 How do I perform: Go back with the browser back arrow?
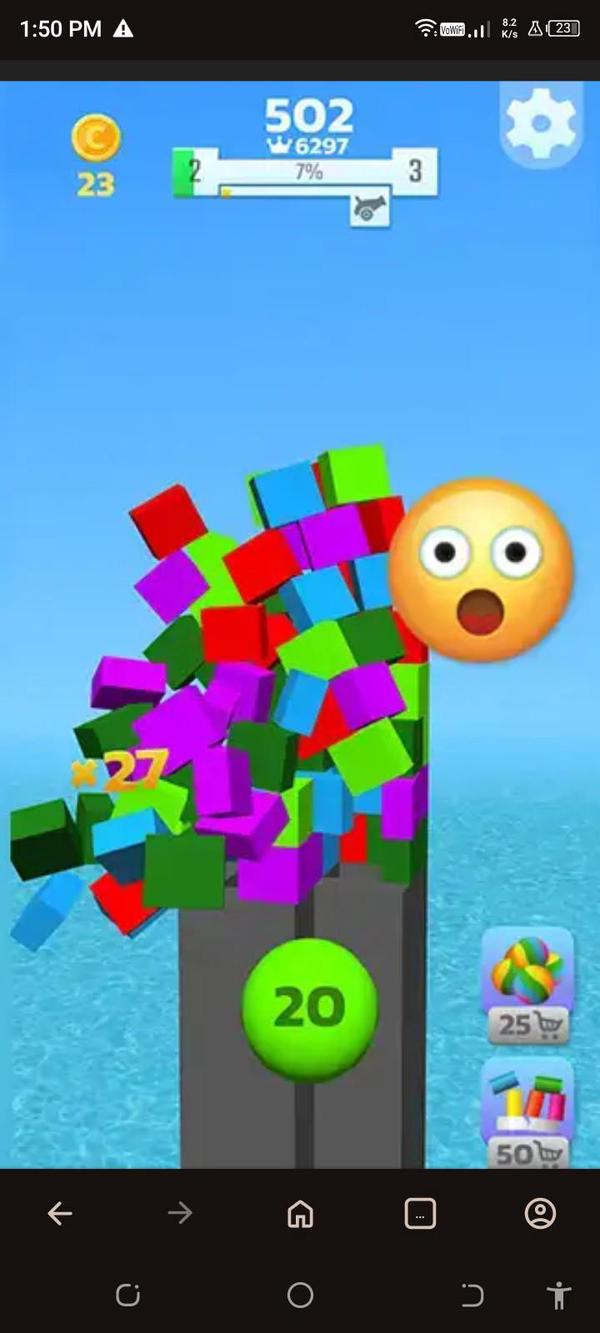pyautogui.click(x=60, y=1214)
